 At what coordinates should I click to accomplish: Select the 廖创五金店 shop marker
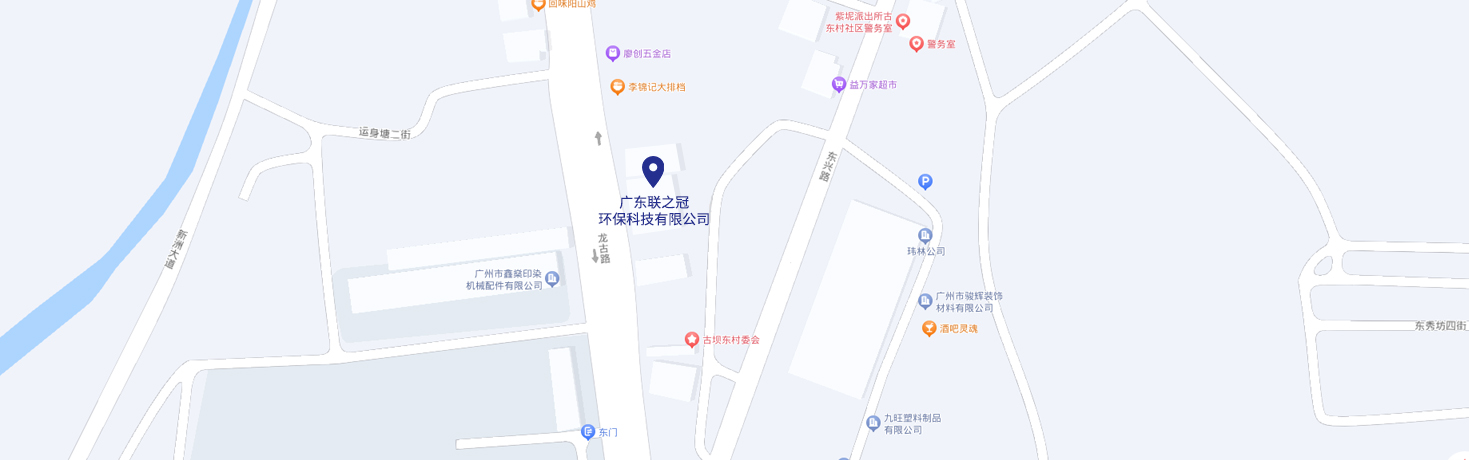(x=613, y=53)
